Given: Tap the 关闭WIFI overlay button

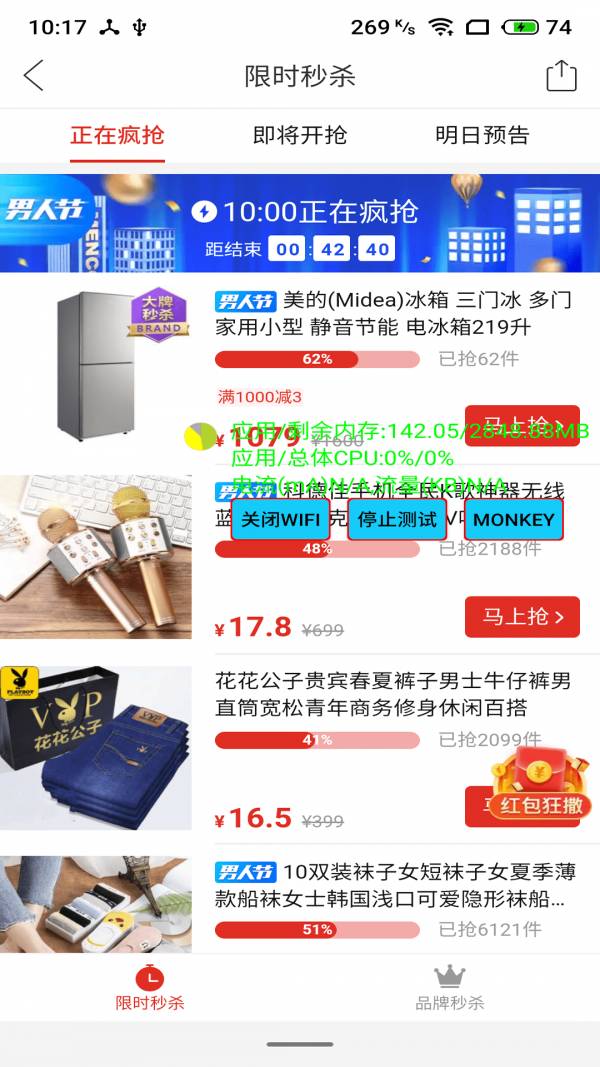Looking at the screenshot, I should click(x=280, y=520).
